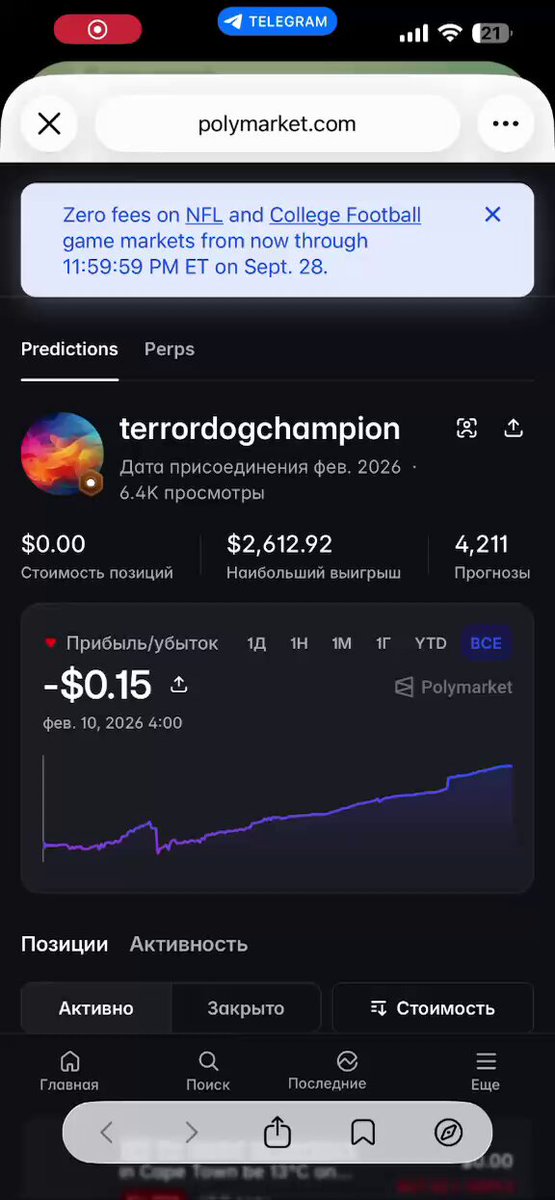Select the 1Д profit range
The height and width of the screenshot is (1200, 555).
point(257,643)
